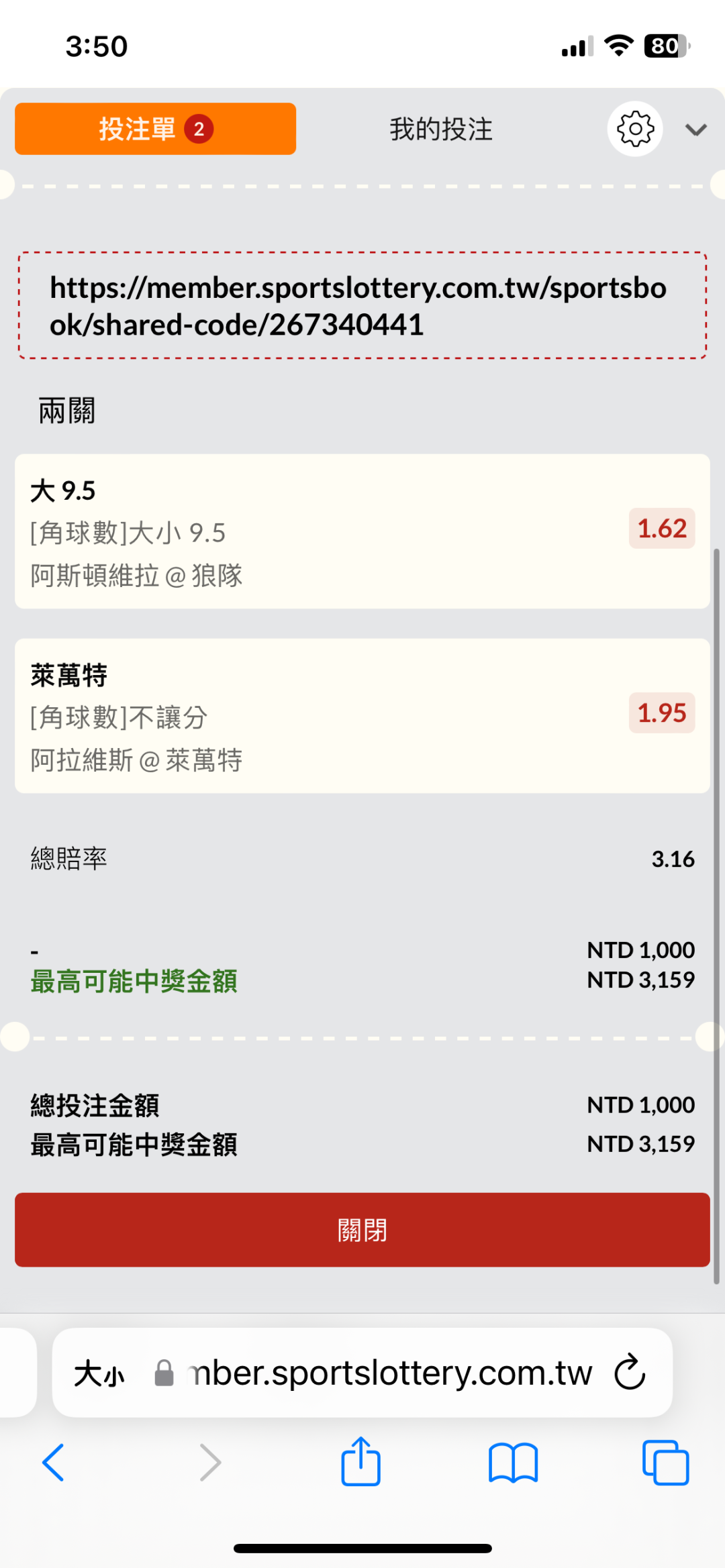Collapse the bet slip with the chevron
The height and width of the screenshot is (1568, 725).
(x=696, y=129)
